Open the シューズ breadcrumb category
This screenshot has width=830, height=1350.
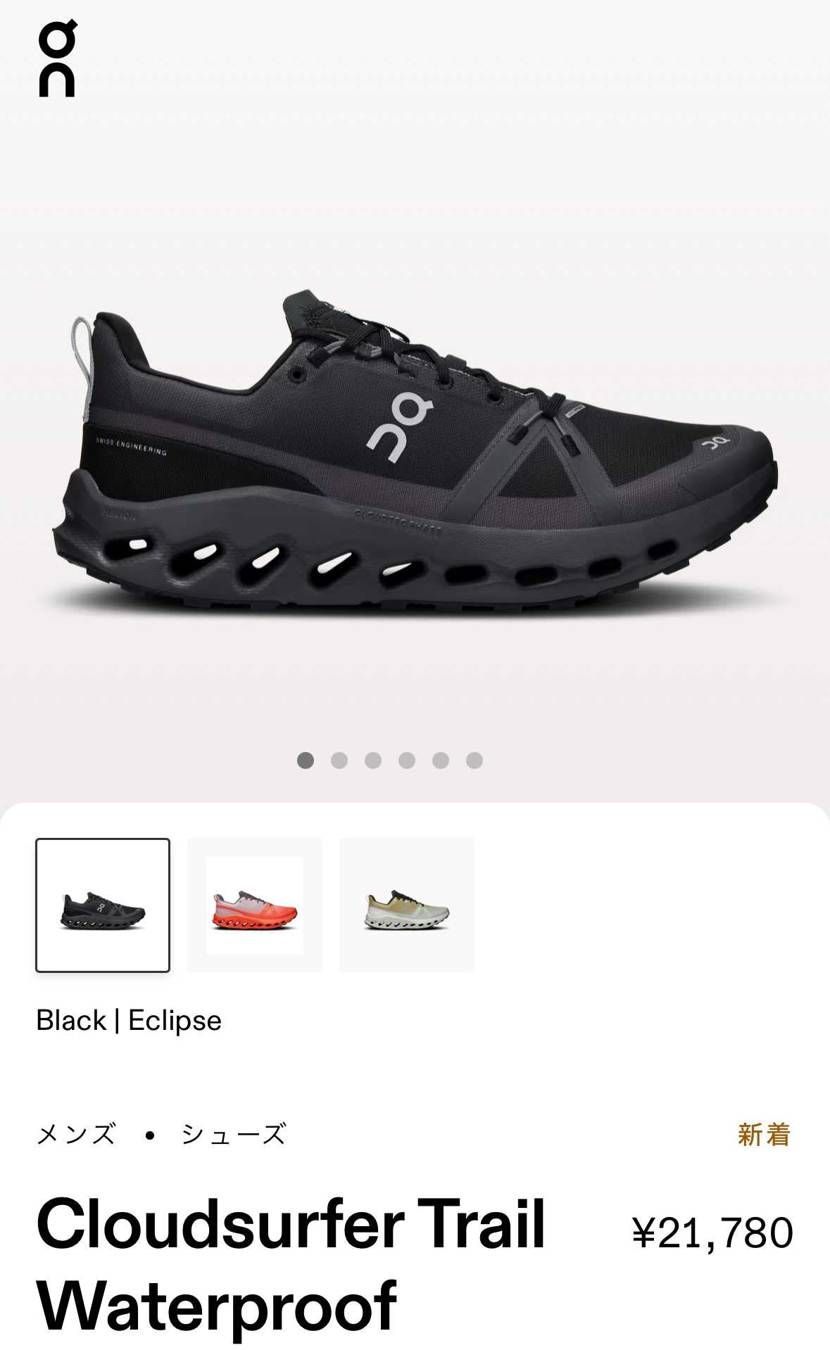[234, 1134]
